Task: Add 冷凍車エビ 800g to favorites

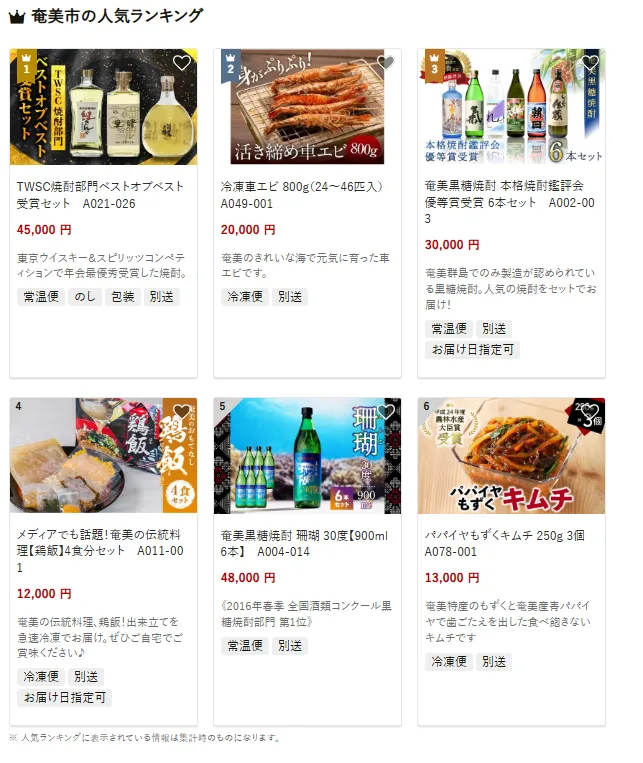Action: tap(385, 63)
